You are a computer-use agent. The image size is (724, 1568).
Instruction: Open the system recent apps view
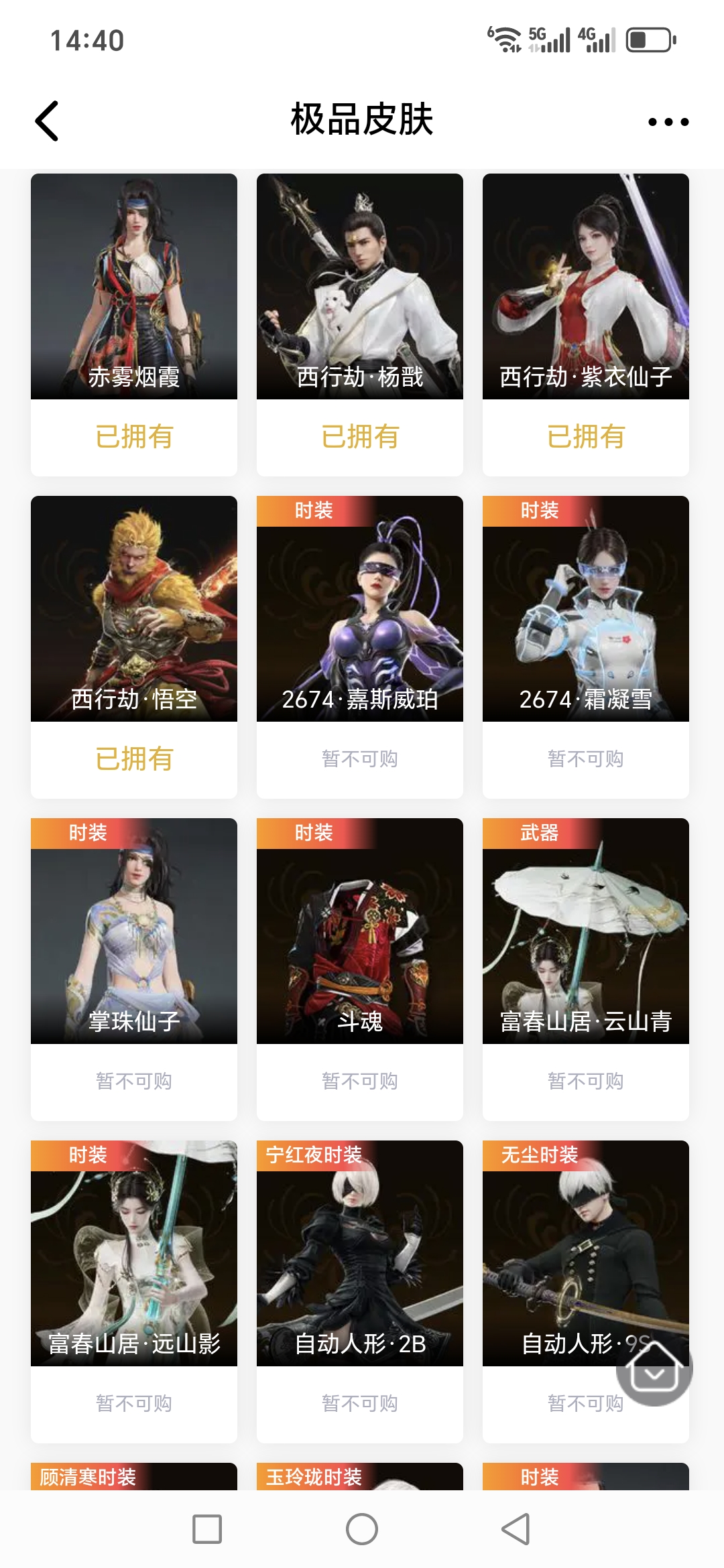207,1529
